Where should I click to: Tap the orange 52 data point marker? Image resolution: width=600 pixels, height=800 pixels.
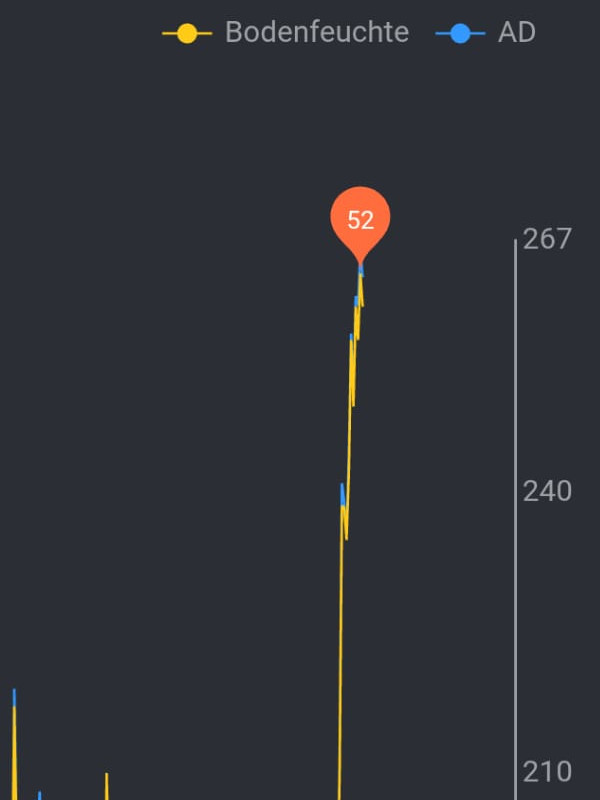[360, 220]
